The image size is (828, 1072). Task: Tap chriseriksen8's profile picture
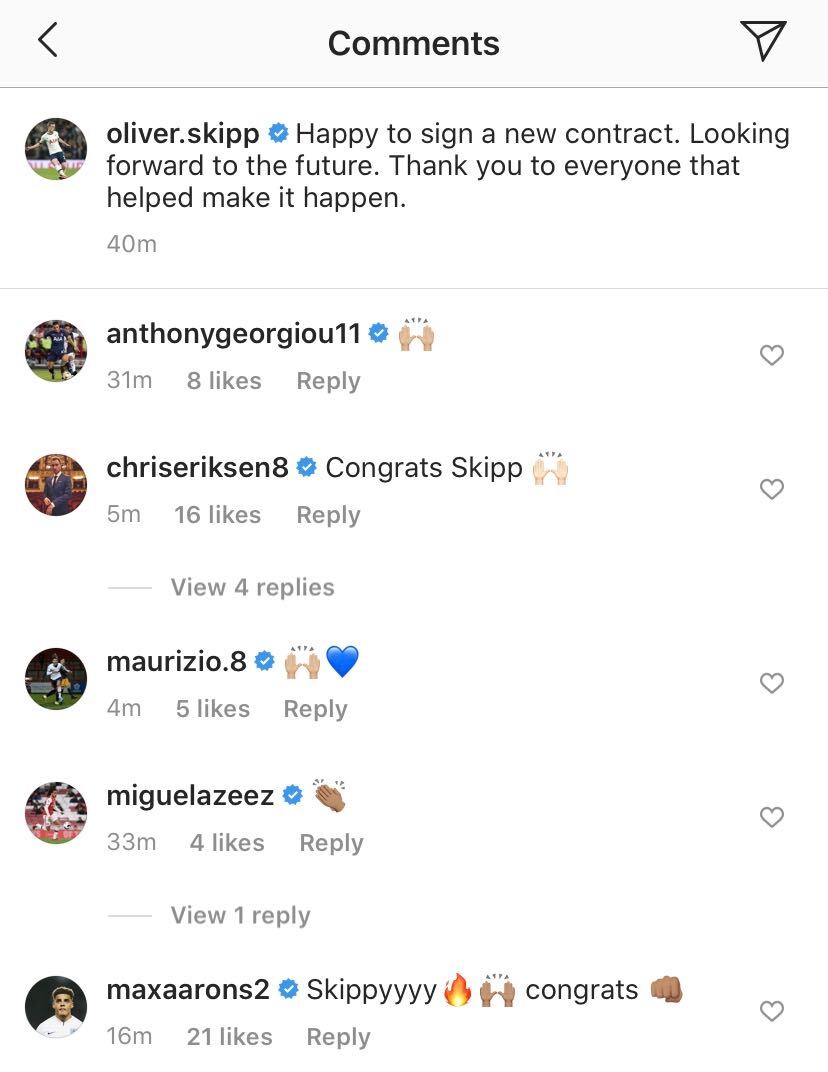56,485
